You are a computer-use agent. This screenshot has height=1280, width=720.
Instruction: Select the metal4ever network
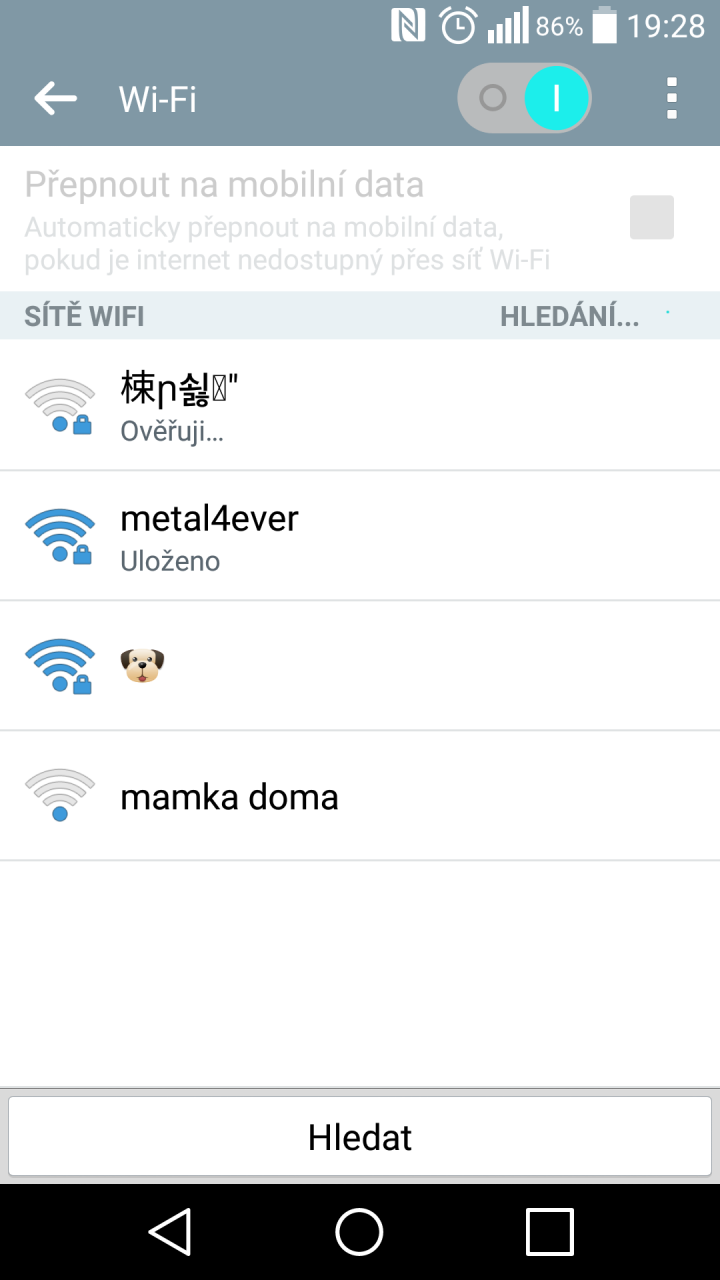click(360, 536)
